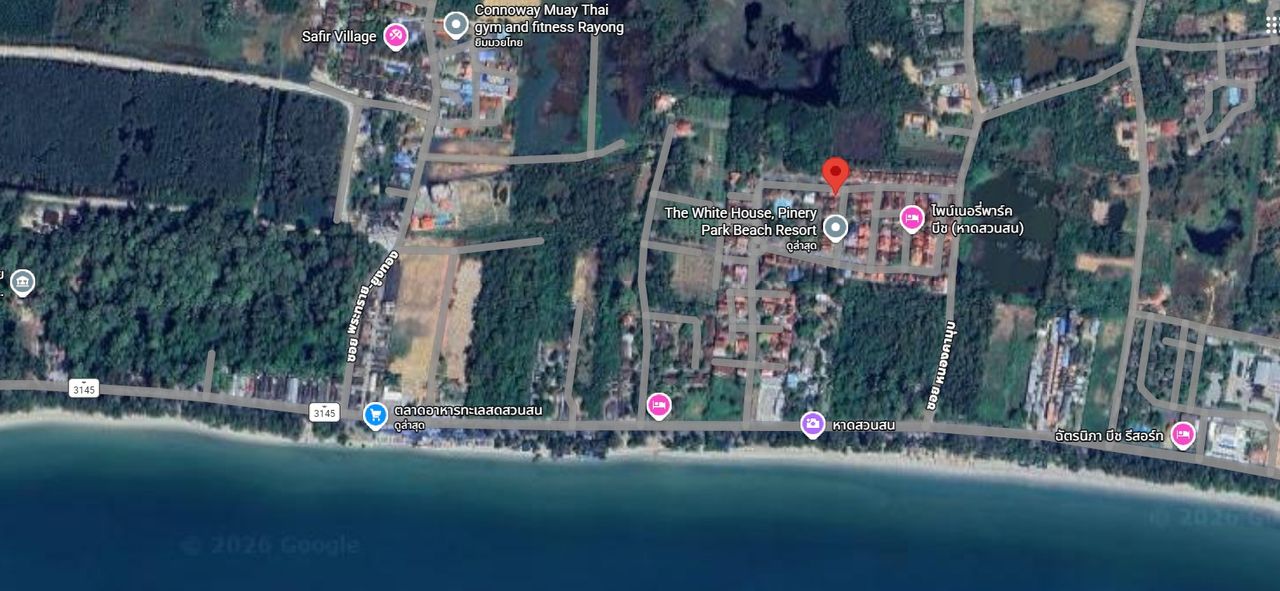The height and width of the screenshot is (591, 1280).
Task: Open the ตลาดอาหารทะเลสดสวนสน market marker
Action: pyautogui.click(x=375, y=415)
